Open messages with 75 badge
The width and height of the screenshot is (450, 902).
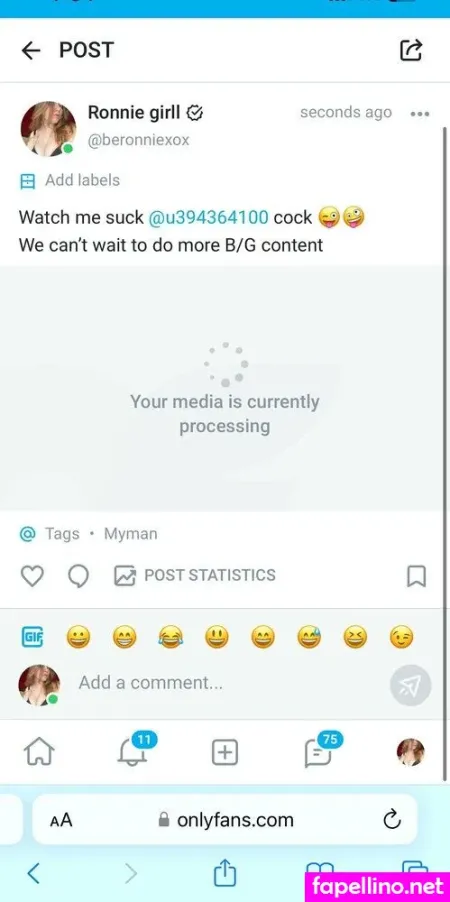coord(319,751)
